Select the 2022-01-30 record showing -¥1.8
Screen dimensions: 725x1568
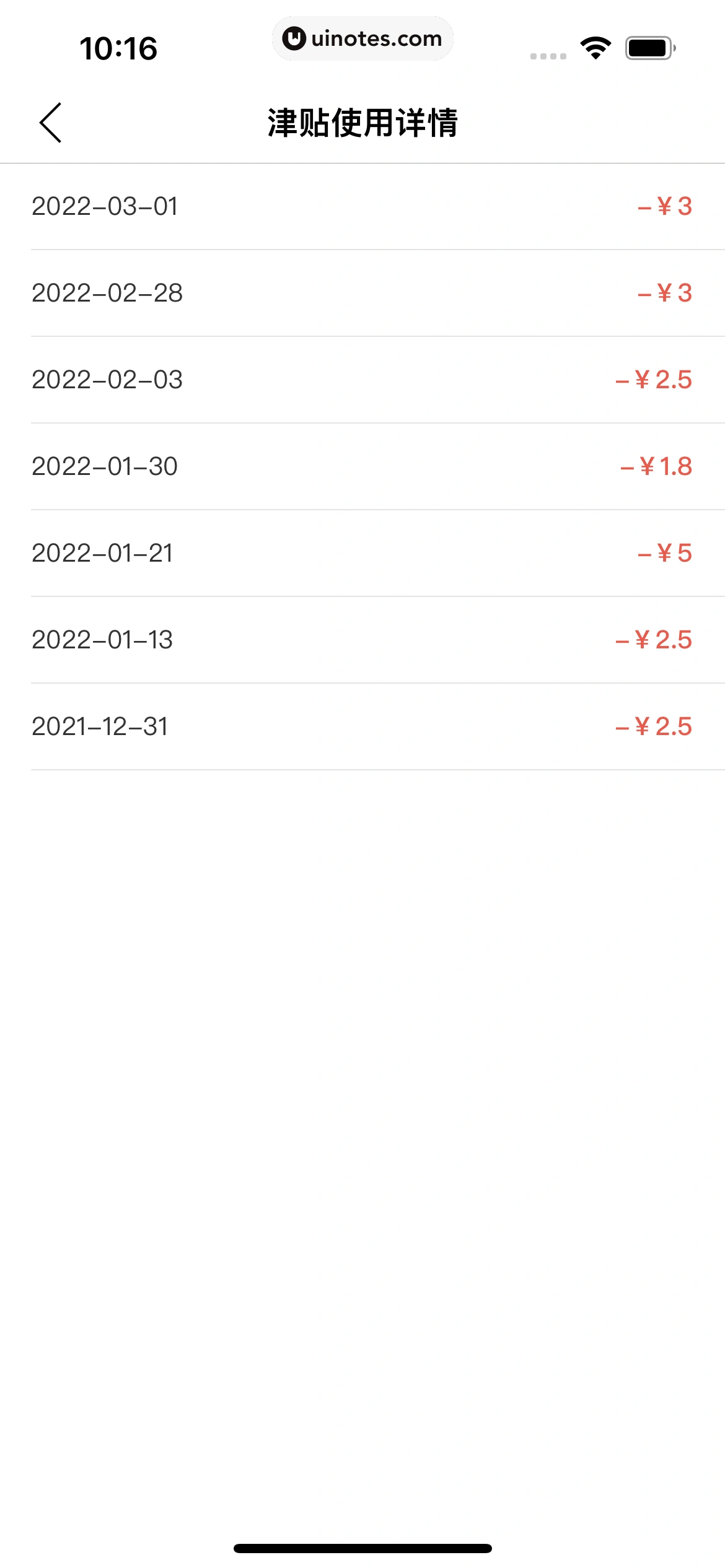coord(362,467)
